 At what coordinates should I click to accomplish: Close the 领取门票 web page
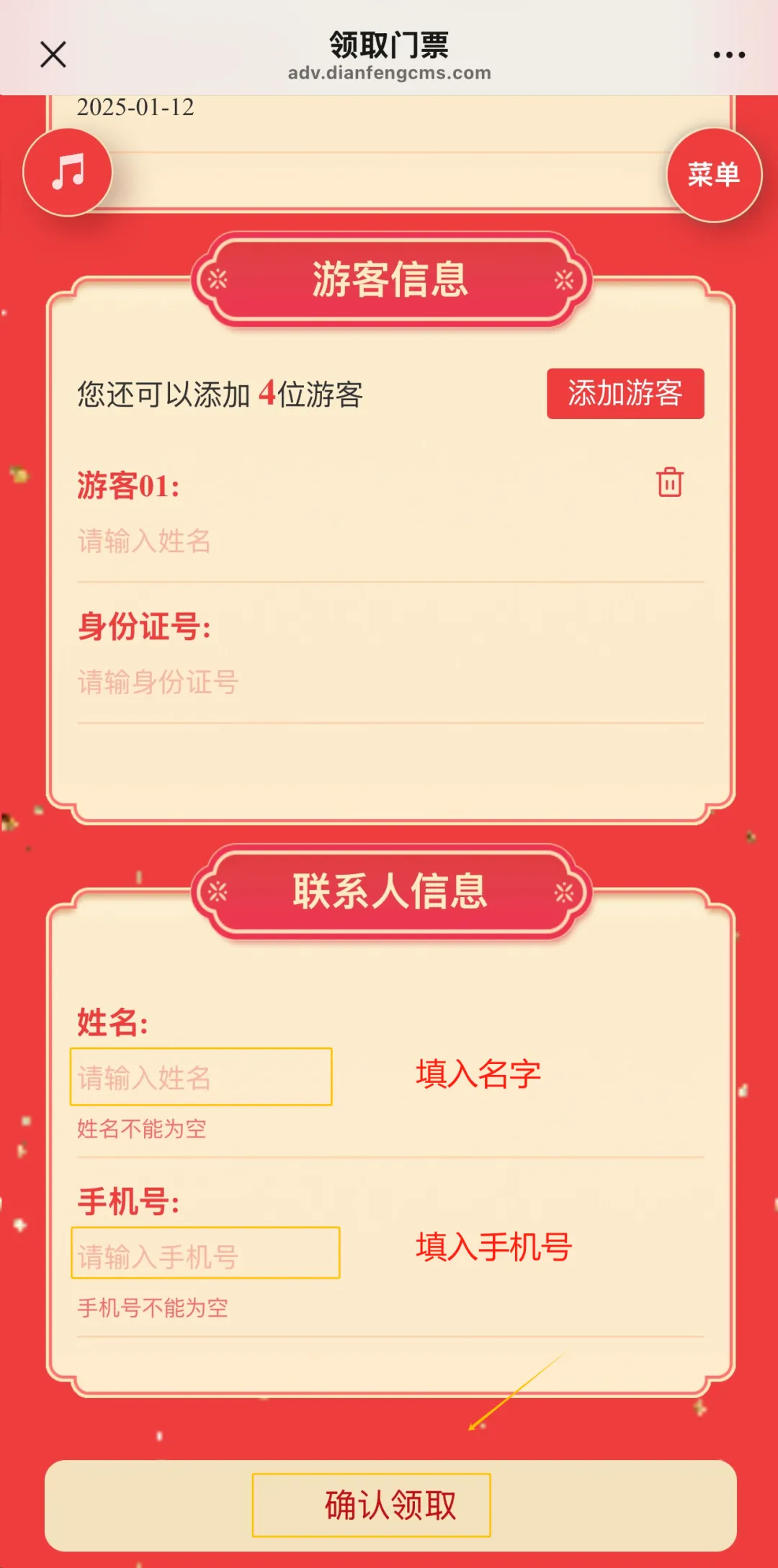[x=53, y=55]
